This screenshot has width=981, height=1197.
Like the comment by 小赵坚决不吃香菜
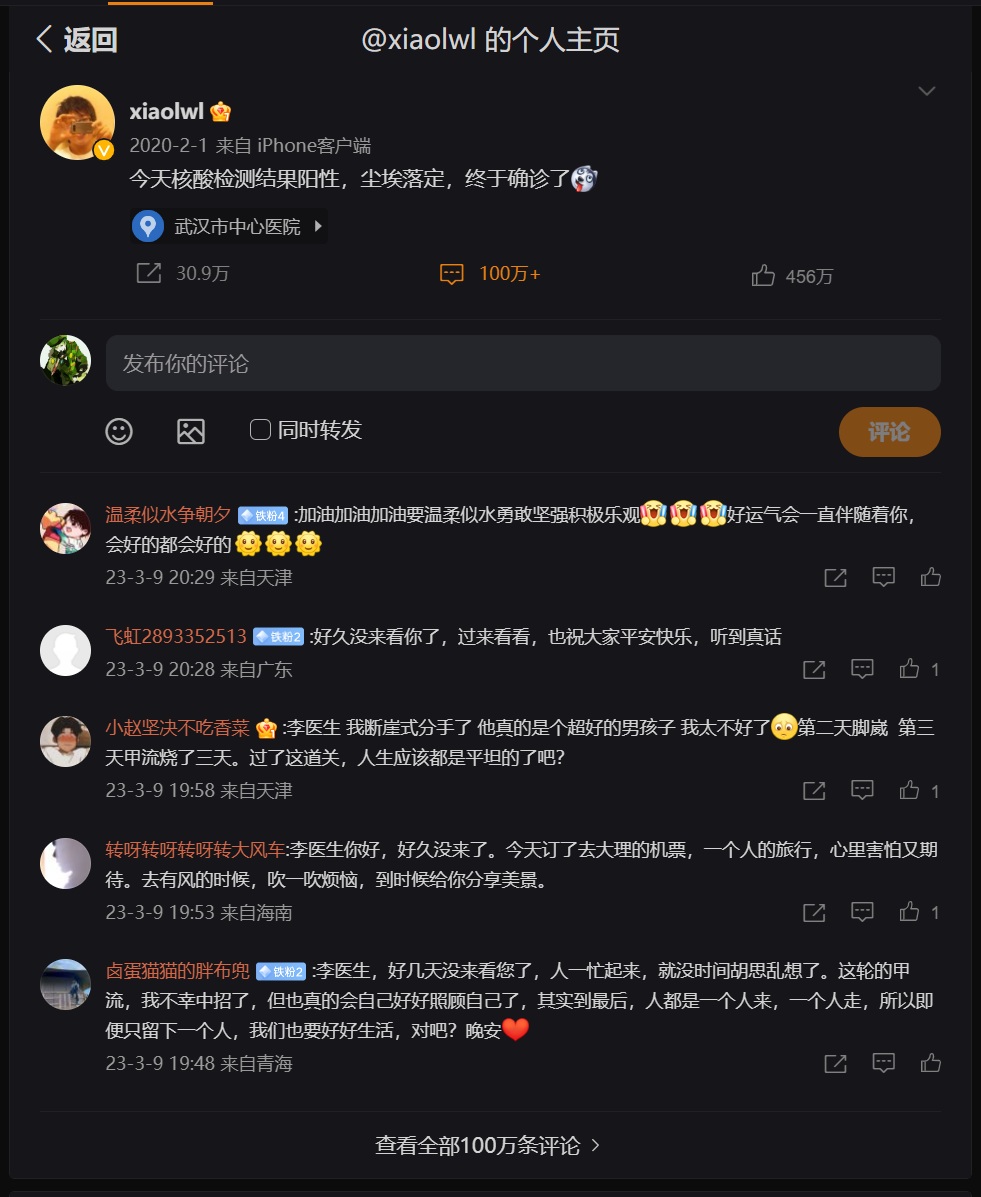pyautogui.click(x=909, y=791)
